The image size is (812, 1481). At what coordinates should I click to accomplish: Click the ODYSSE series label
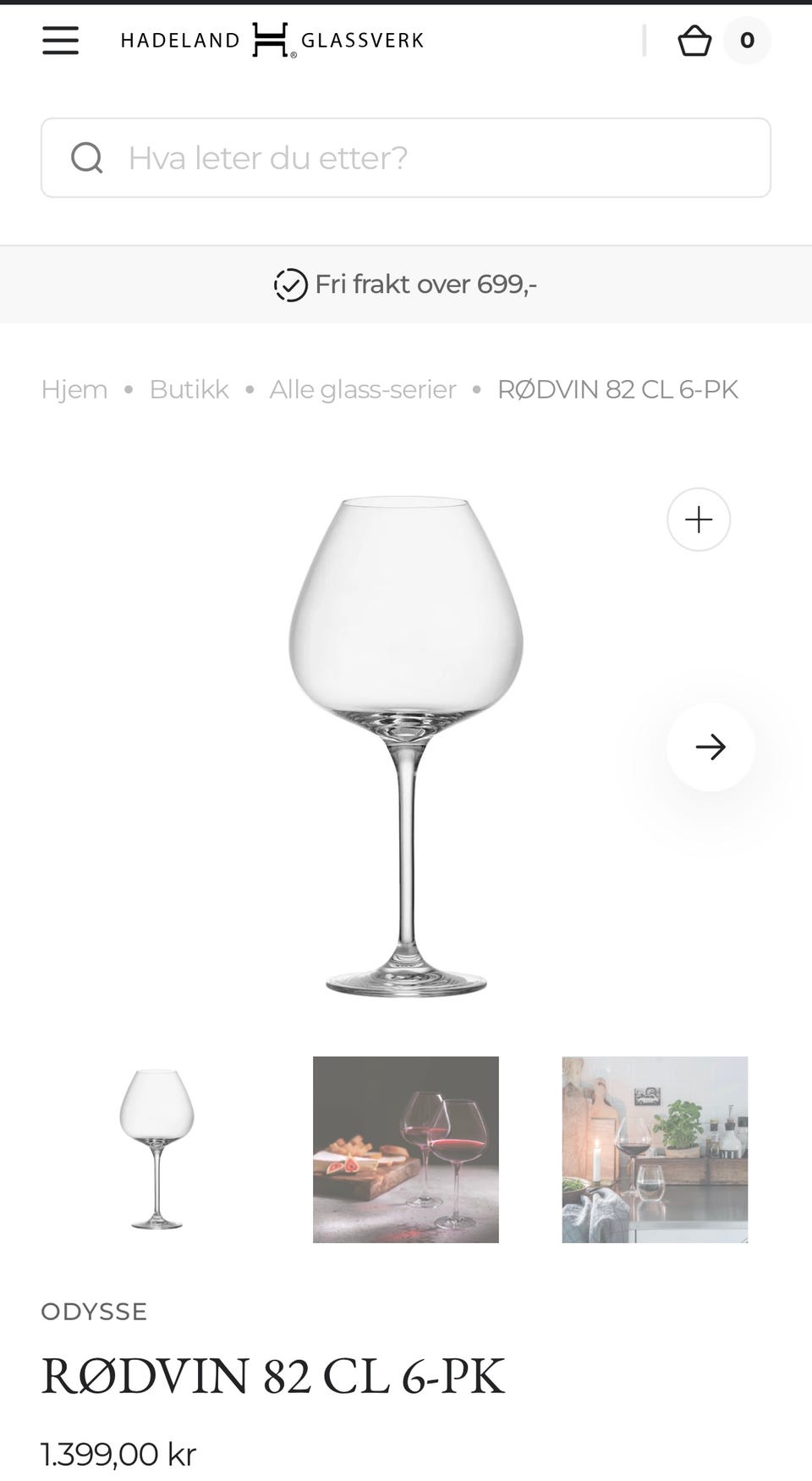(x=95, y=1312)
